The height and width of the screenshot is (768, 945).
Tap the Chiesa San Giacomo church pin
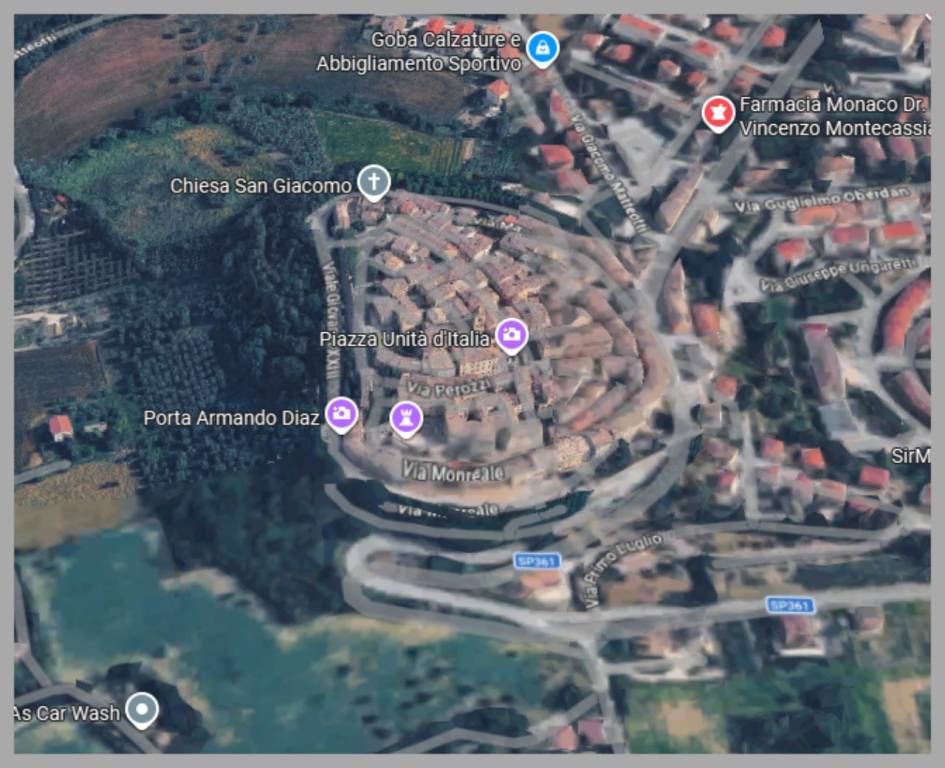tap(373, 183)
